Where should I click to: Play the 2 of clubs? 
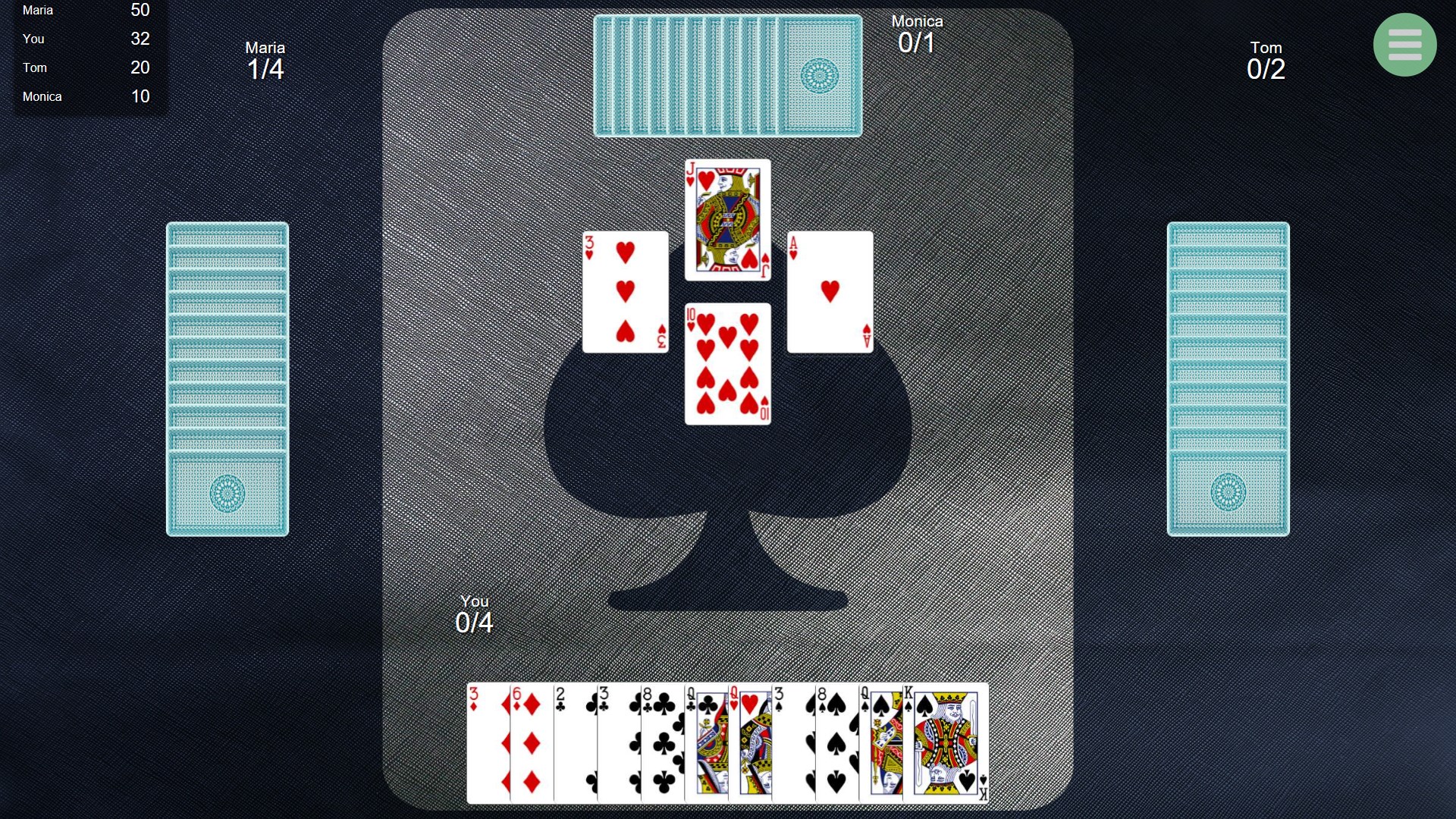(x=575, y=743)
